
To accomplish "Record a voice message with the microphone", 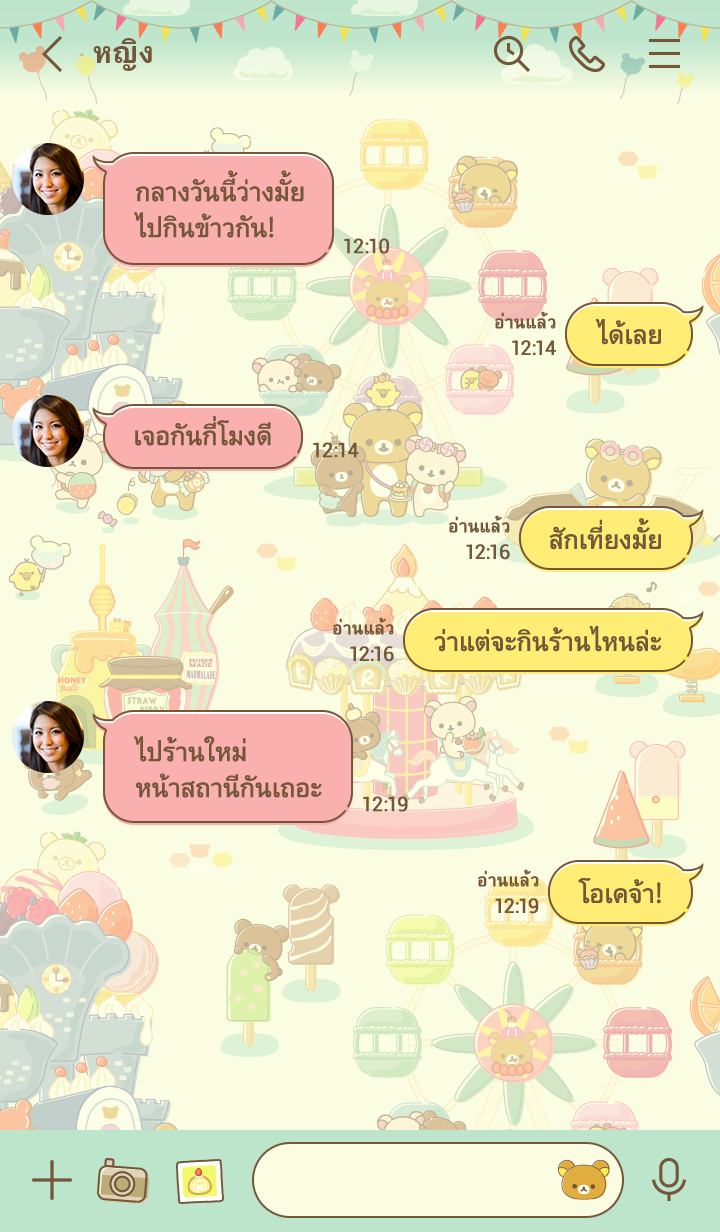I will point(668,1181).
